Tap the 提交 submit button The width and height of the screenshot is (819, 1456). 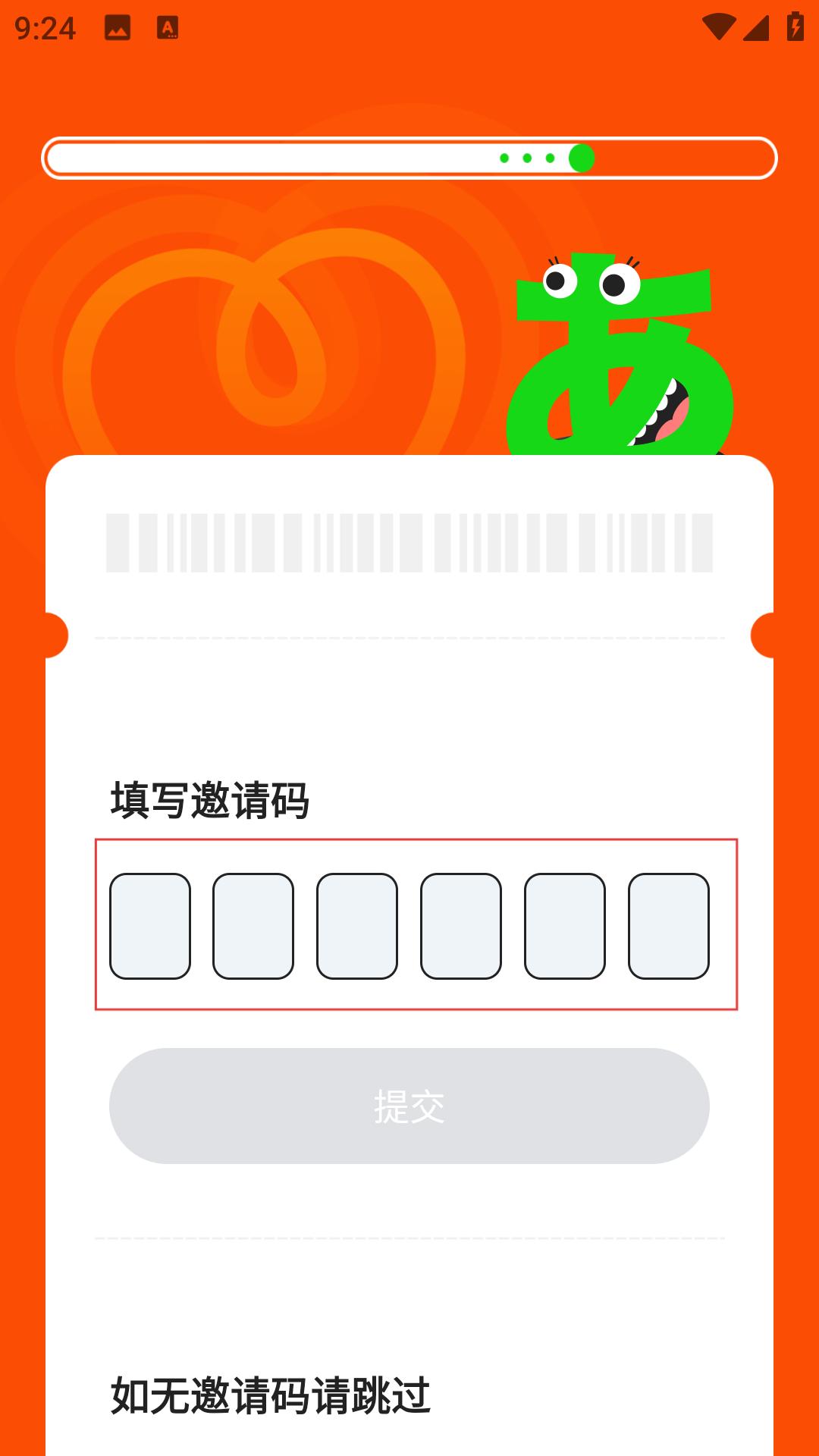pos(409,1106)
